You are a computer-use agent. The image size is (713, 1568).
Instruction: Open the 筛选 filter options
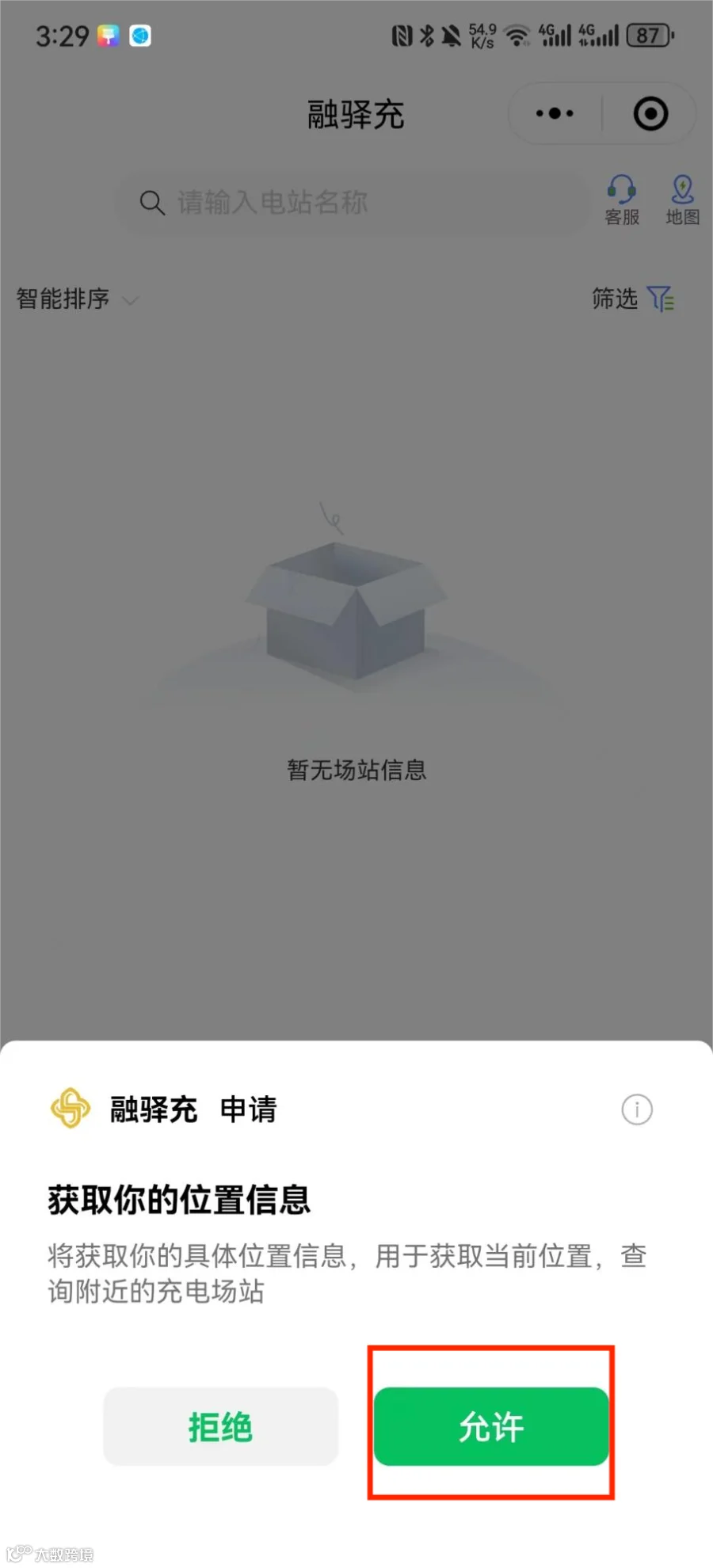633,299
